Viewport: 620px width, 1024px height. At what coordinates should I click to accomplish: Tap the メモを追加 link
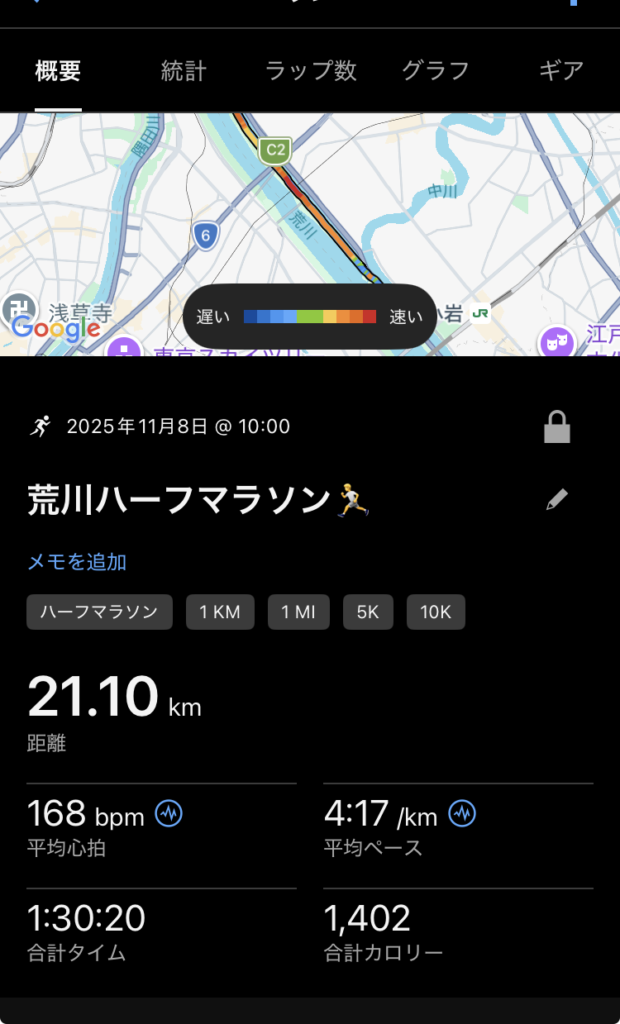tap(77, 562)
